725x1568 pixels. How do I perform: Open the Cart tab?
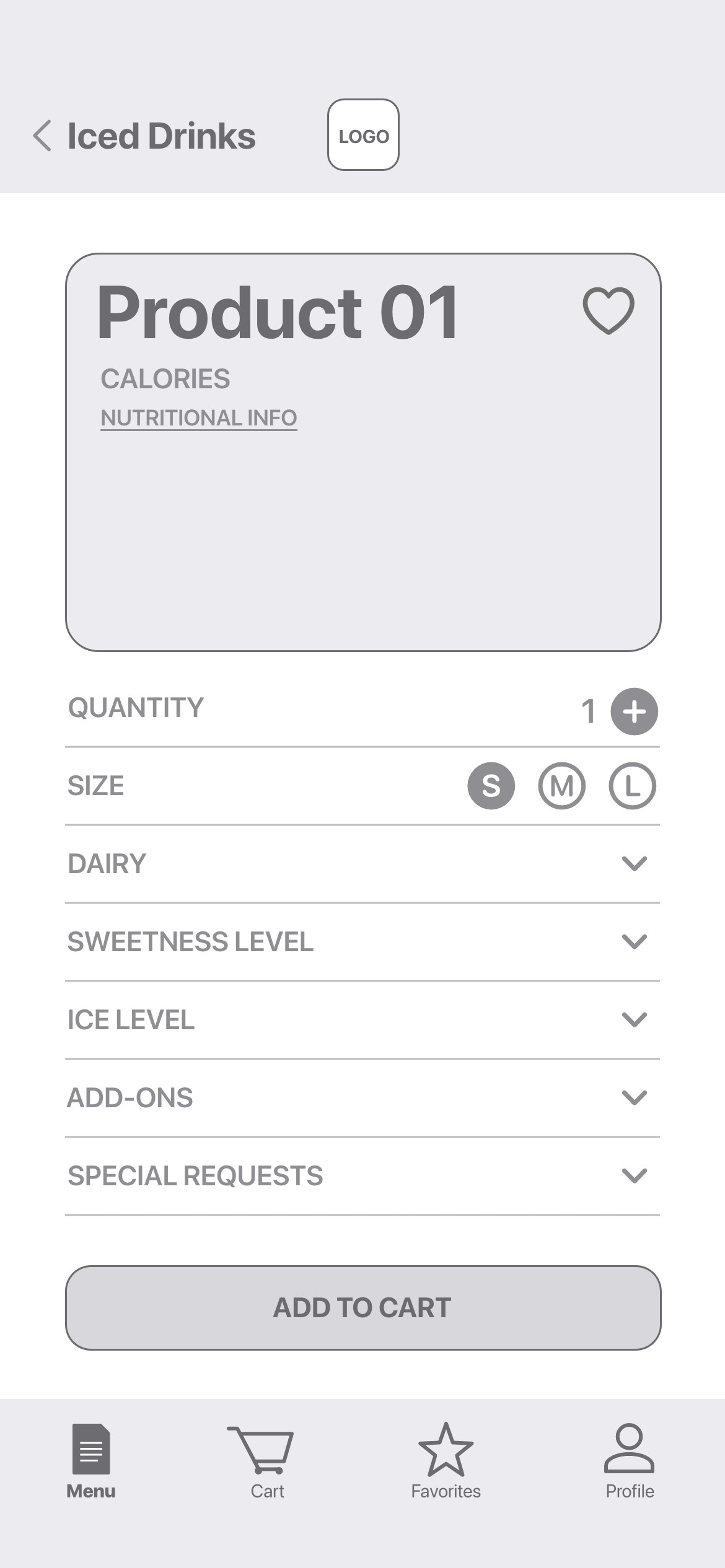pyautogui.click(x=266, y=1461)
